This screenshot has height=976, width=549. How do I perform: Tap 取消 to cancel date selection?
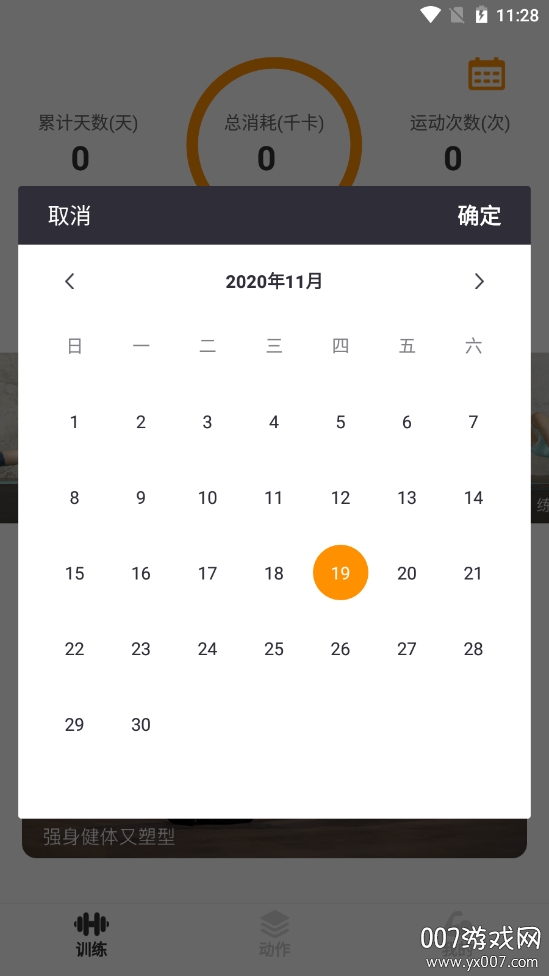69,215
